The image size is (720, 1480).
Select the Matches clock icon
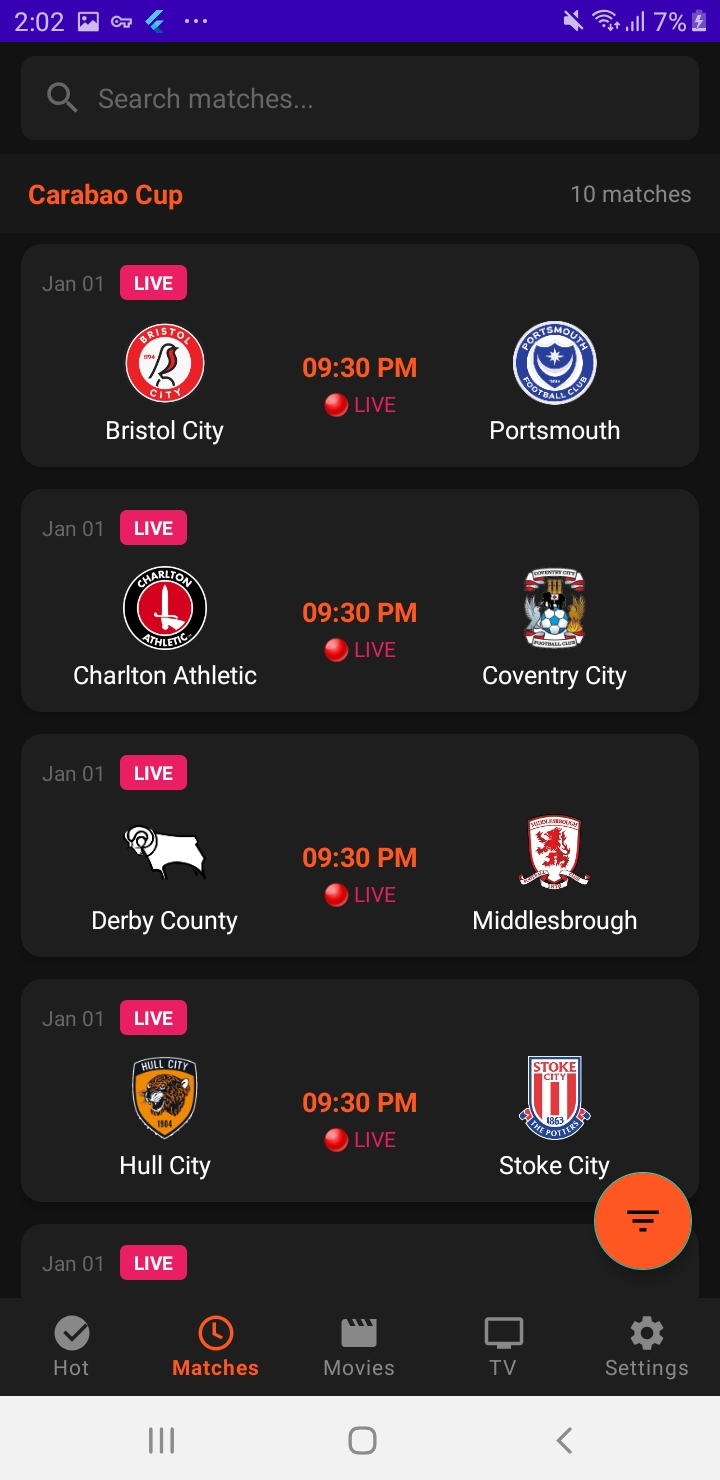coord(214,1333)
